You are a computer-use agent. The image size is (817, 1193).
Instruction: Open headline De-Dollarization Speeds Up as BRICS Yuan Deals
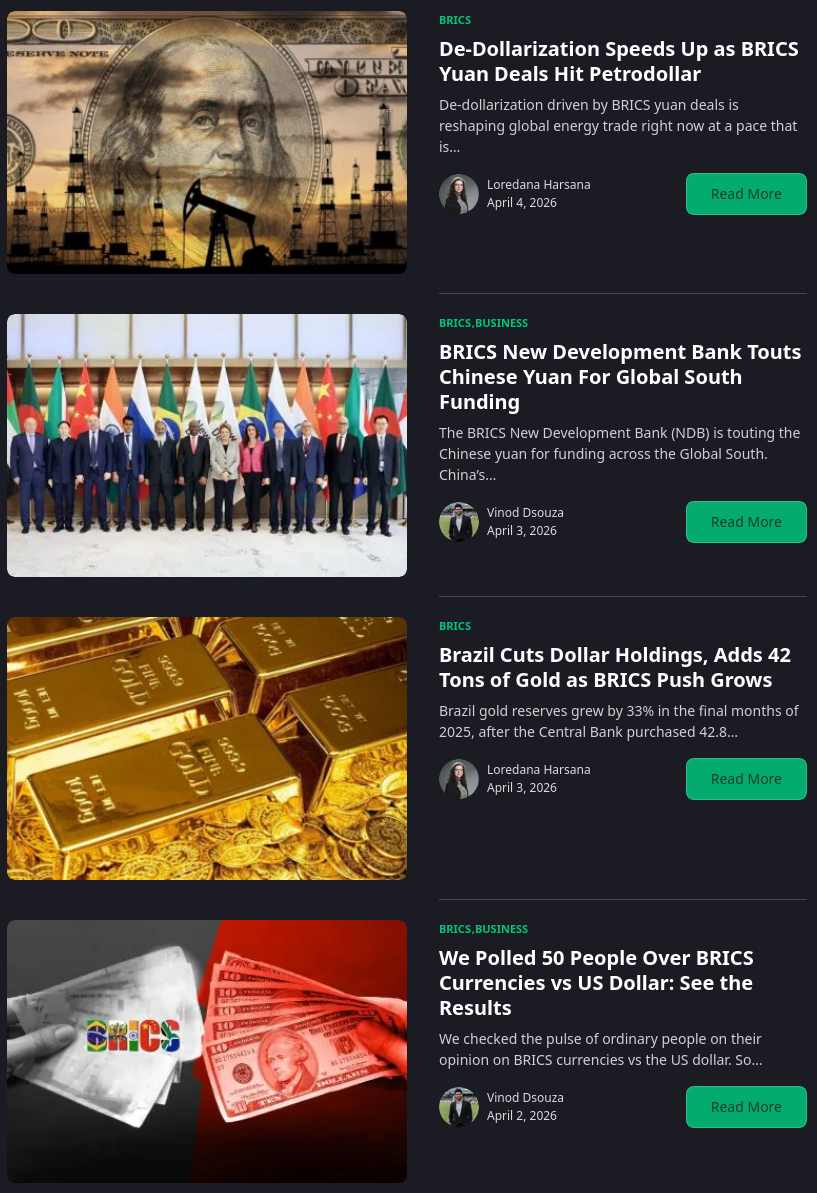(618, 61)
